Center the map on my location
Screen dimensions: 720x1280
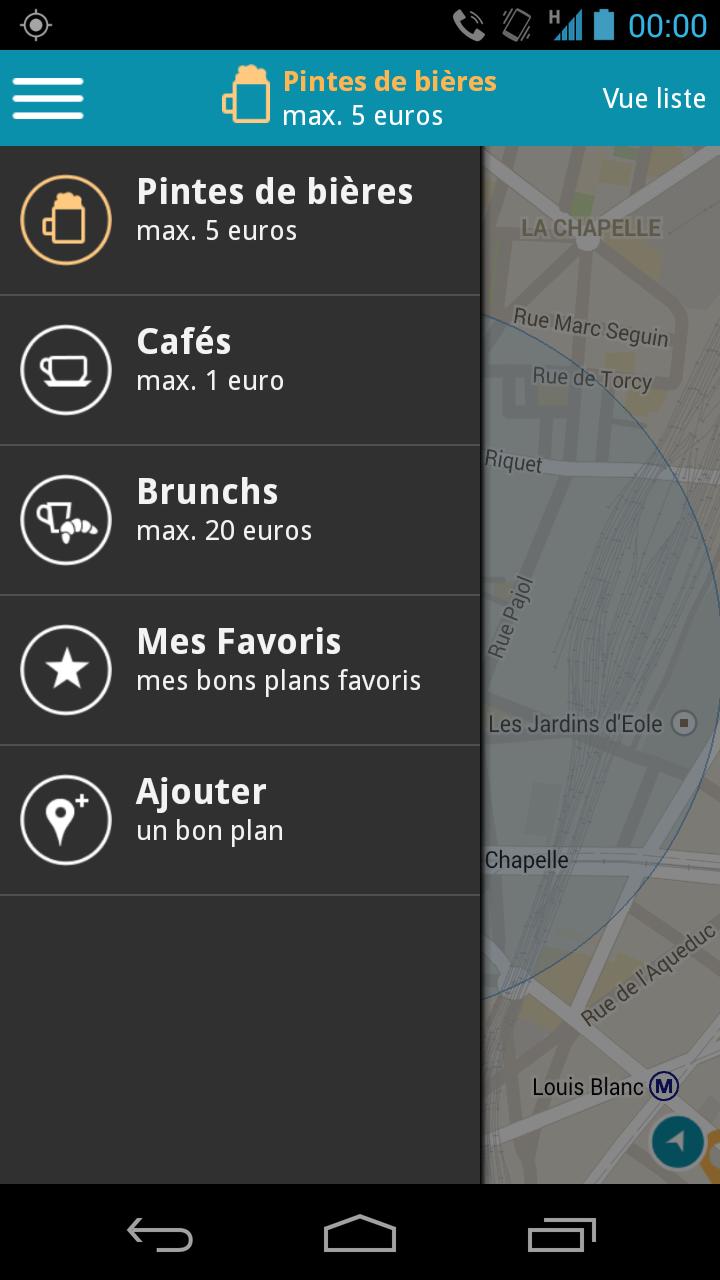(x=678, y=1141)
